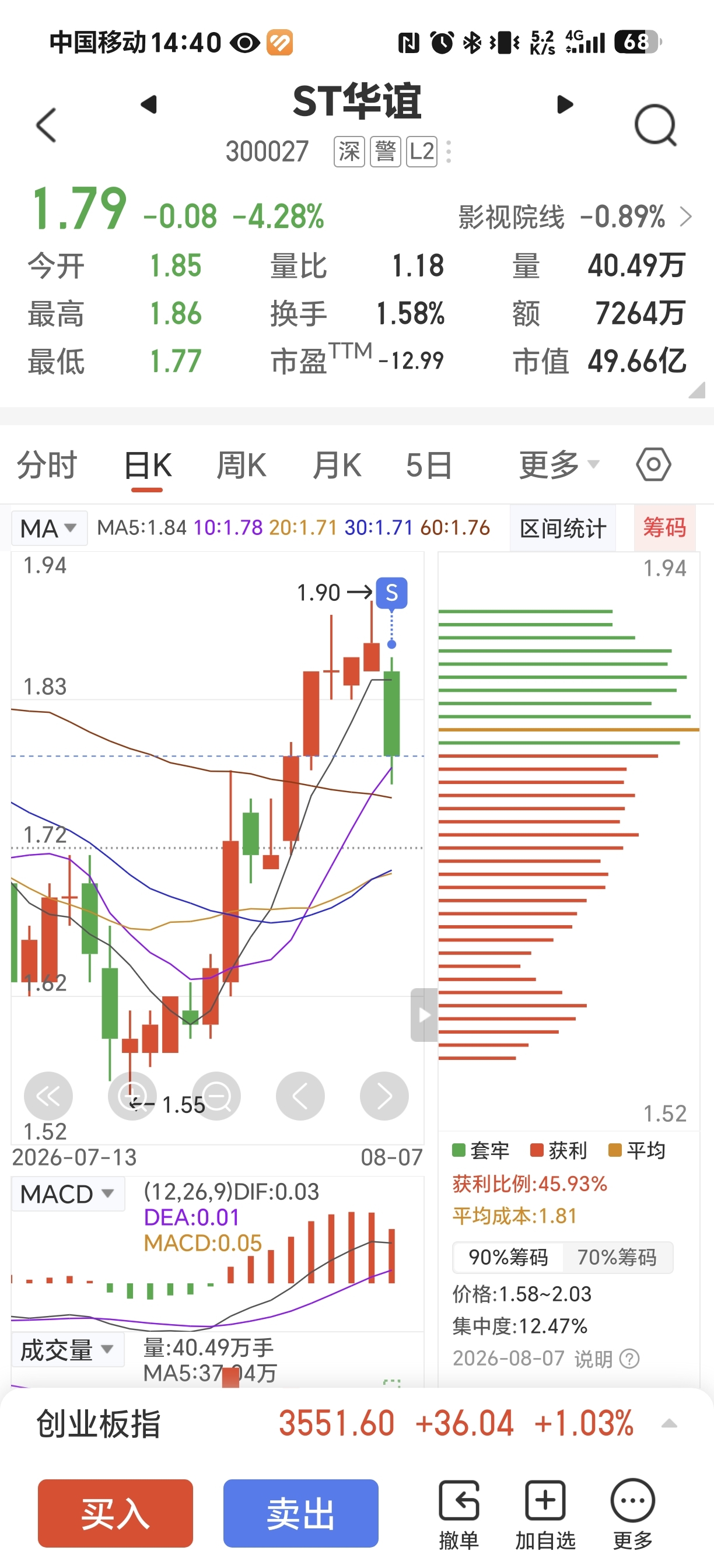Open the MACD indicator dropdown

point(68,1193)
